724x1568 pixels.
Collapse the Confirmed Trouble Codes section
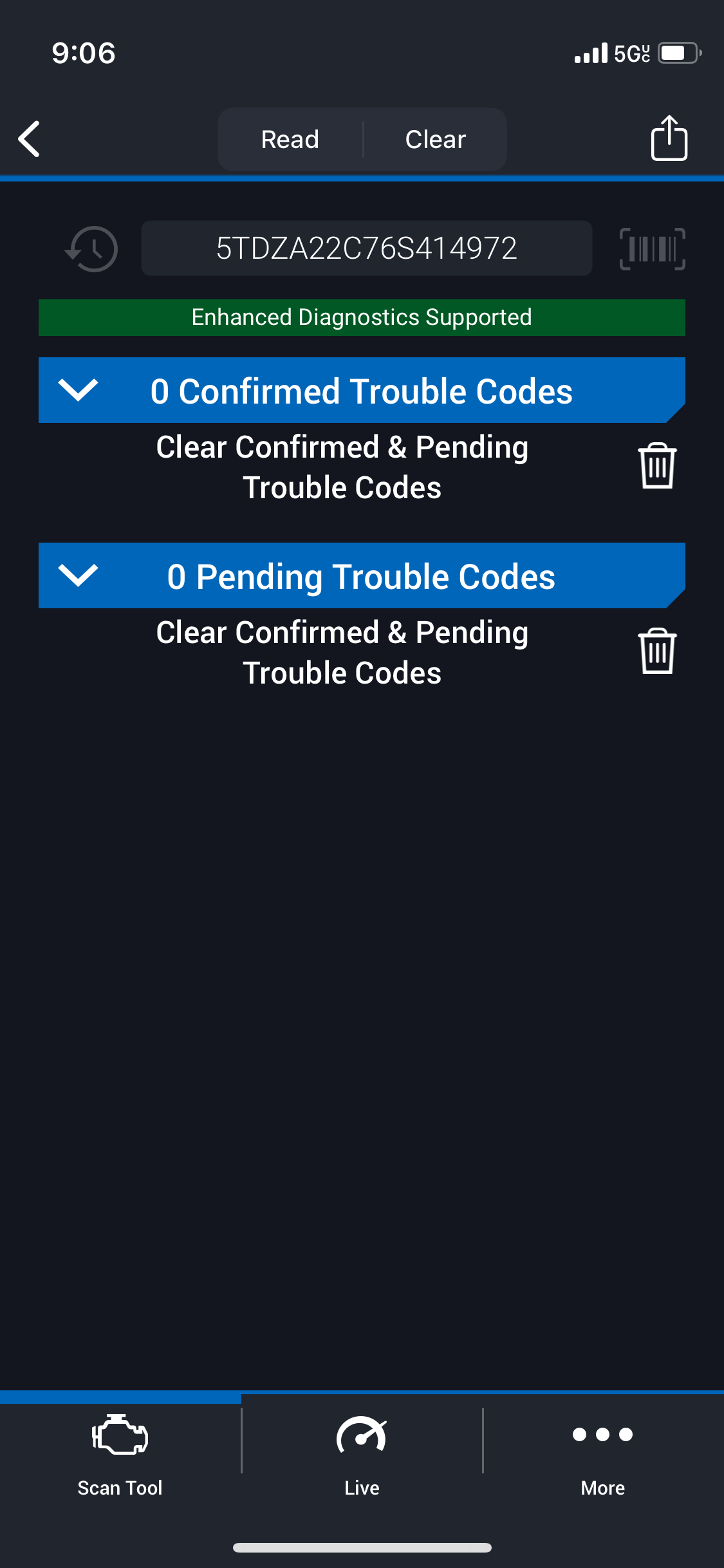pyautogui.click(x=78, y=390)
